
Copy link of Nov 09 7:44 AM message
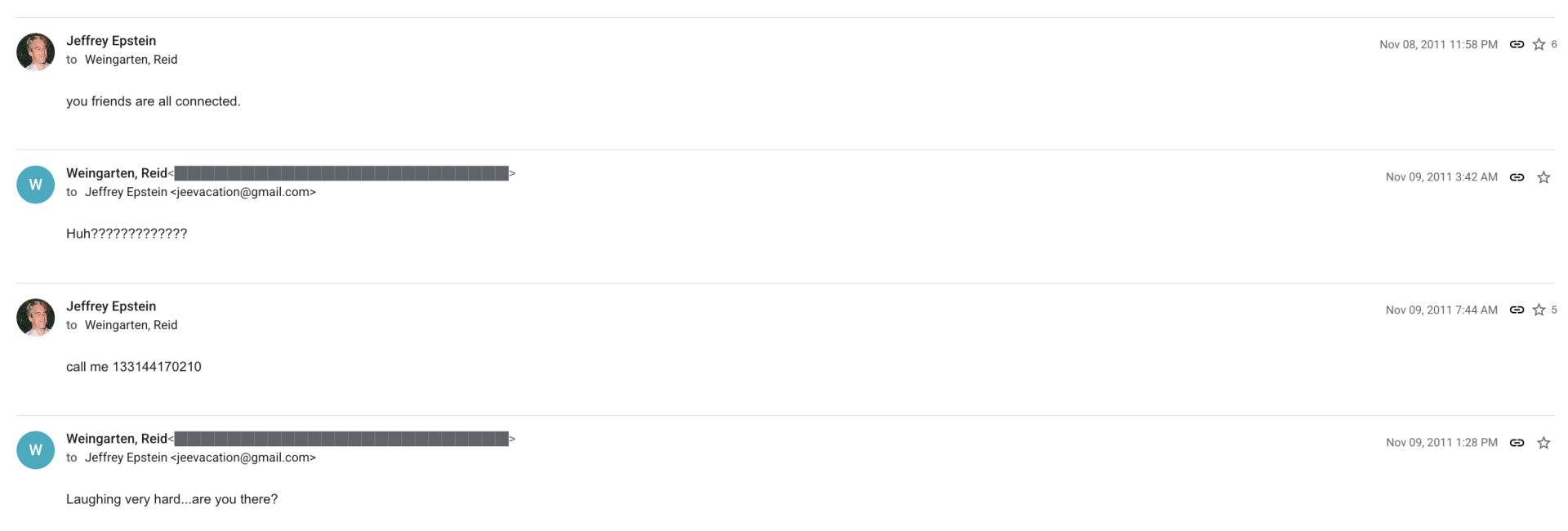pos(1517,310)
